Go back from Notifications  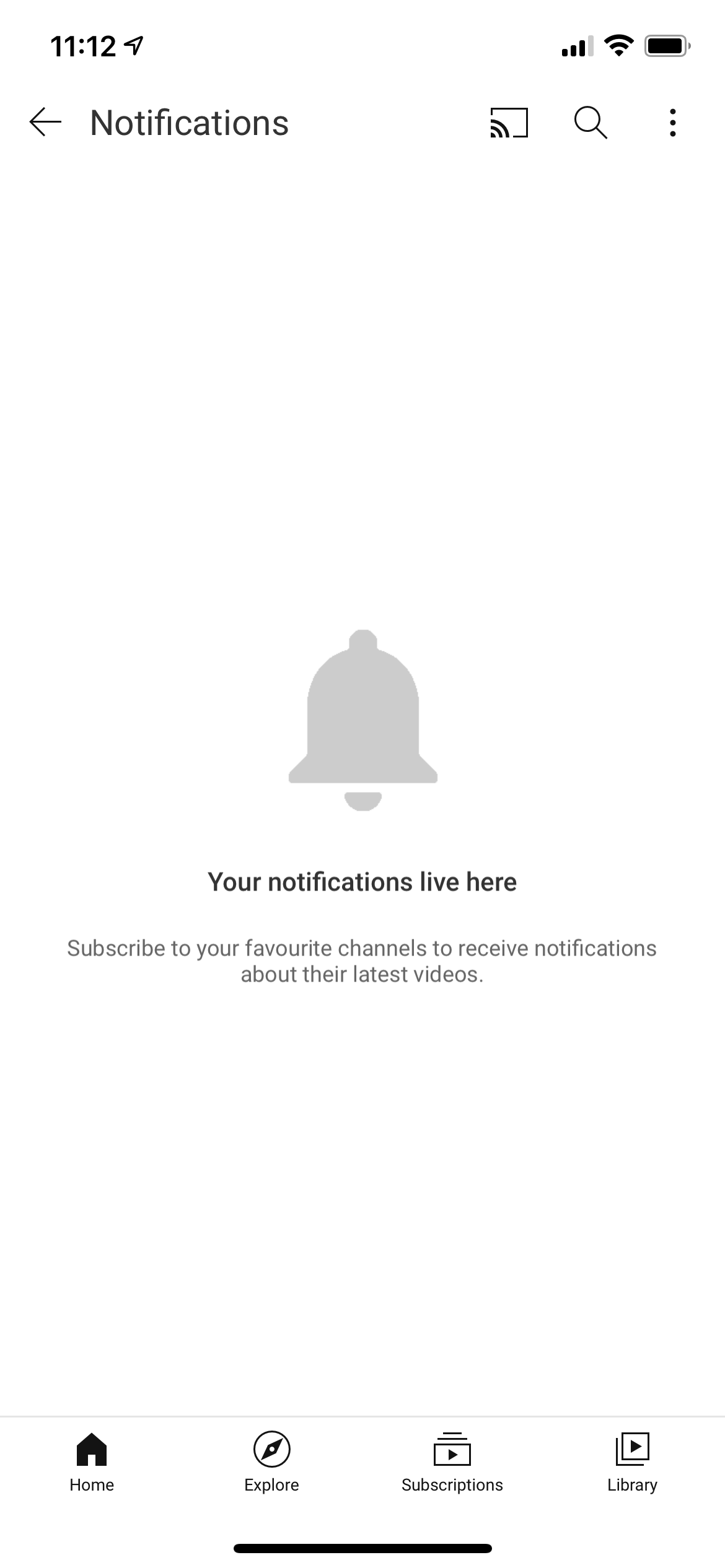tap(45, 122)
